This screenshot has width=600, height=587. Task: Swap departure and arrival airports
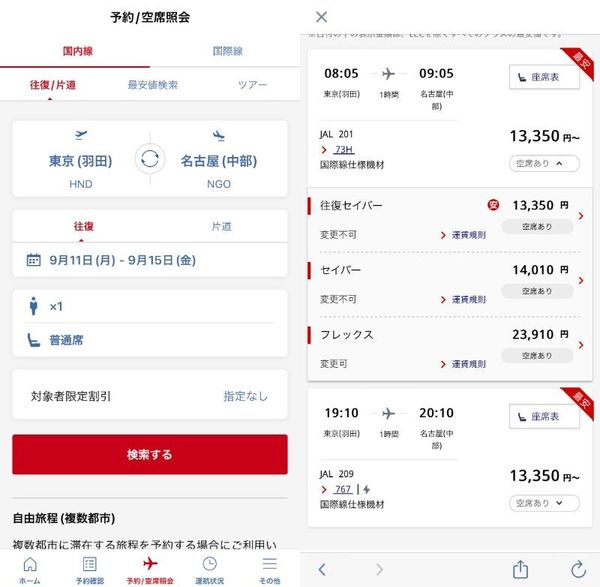click(x=150, y=159)
